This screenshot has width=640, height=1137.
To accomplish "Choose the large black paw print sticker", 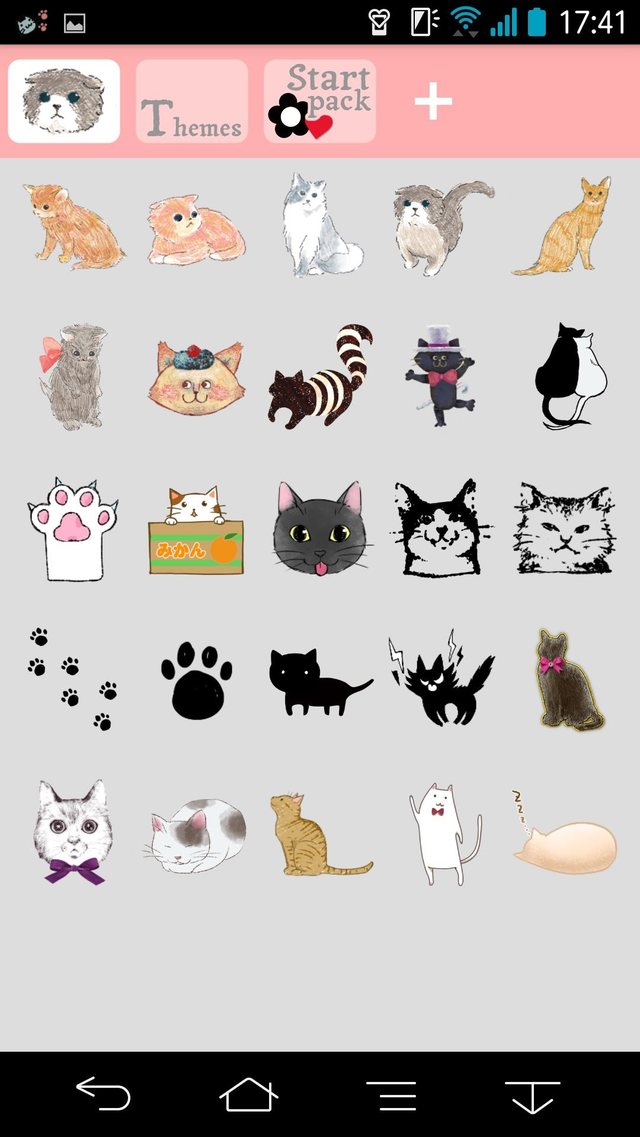I will pos(196,680).
